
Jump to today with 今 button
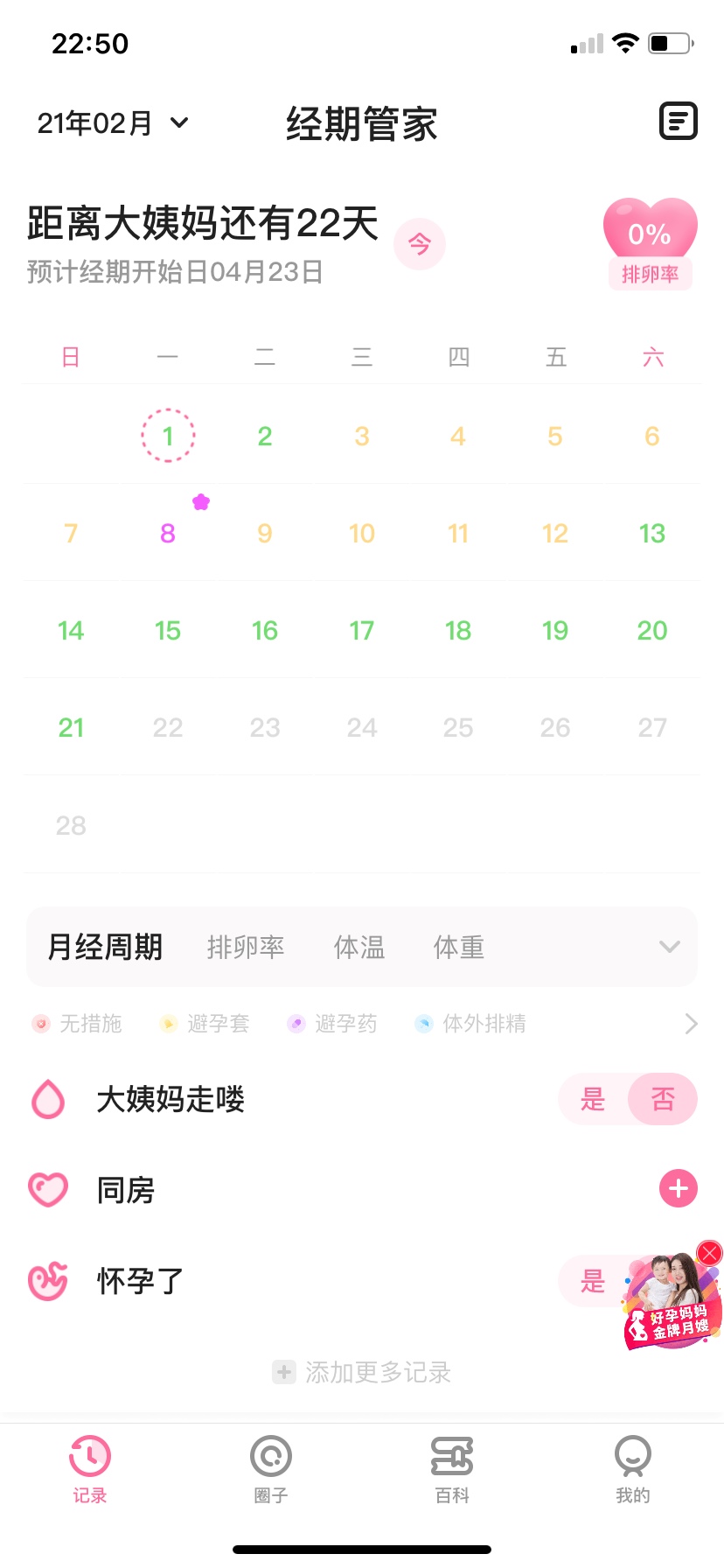[x=420, y=243]
